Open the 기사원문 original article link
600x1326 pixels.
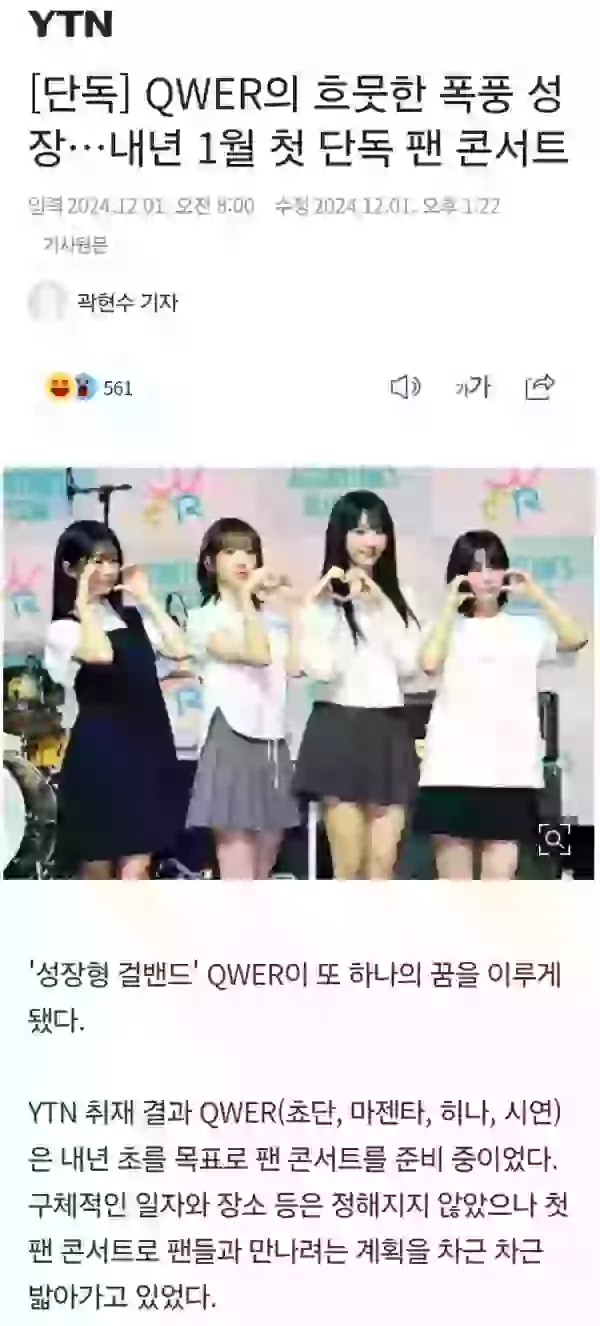click(74, 243)
